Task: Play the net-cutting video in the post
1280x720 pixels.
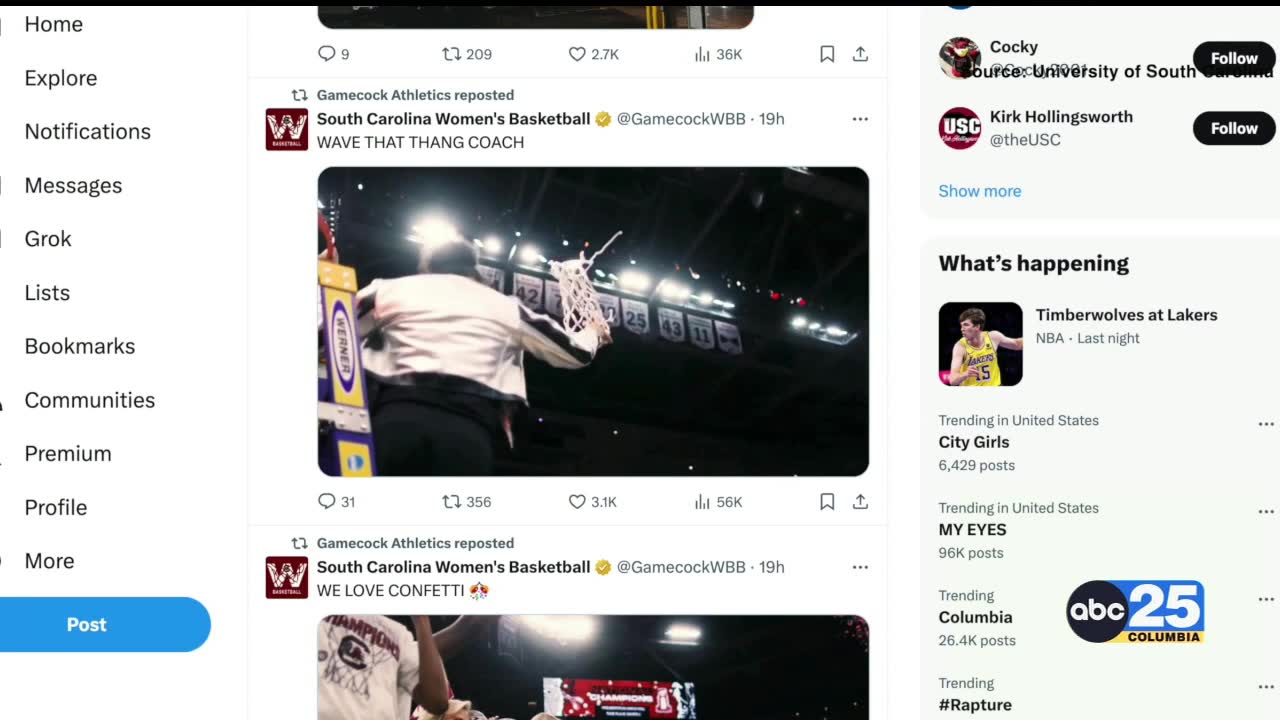Action: pos(593,321)
